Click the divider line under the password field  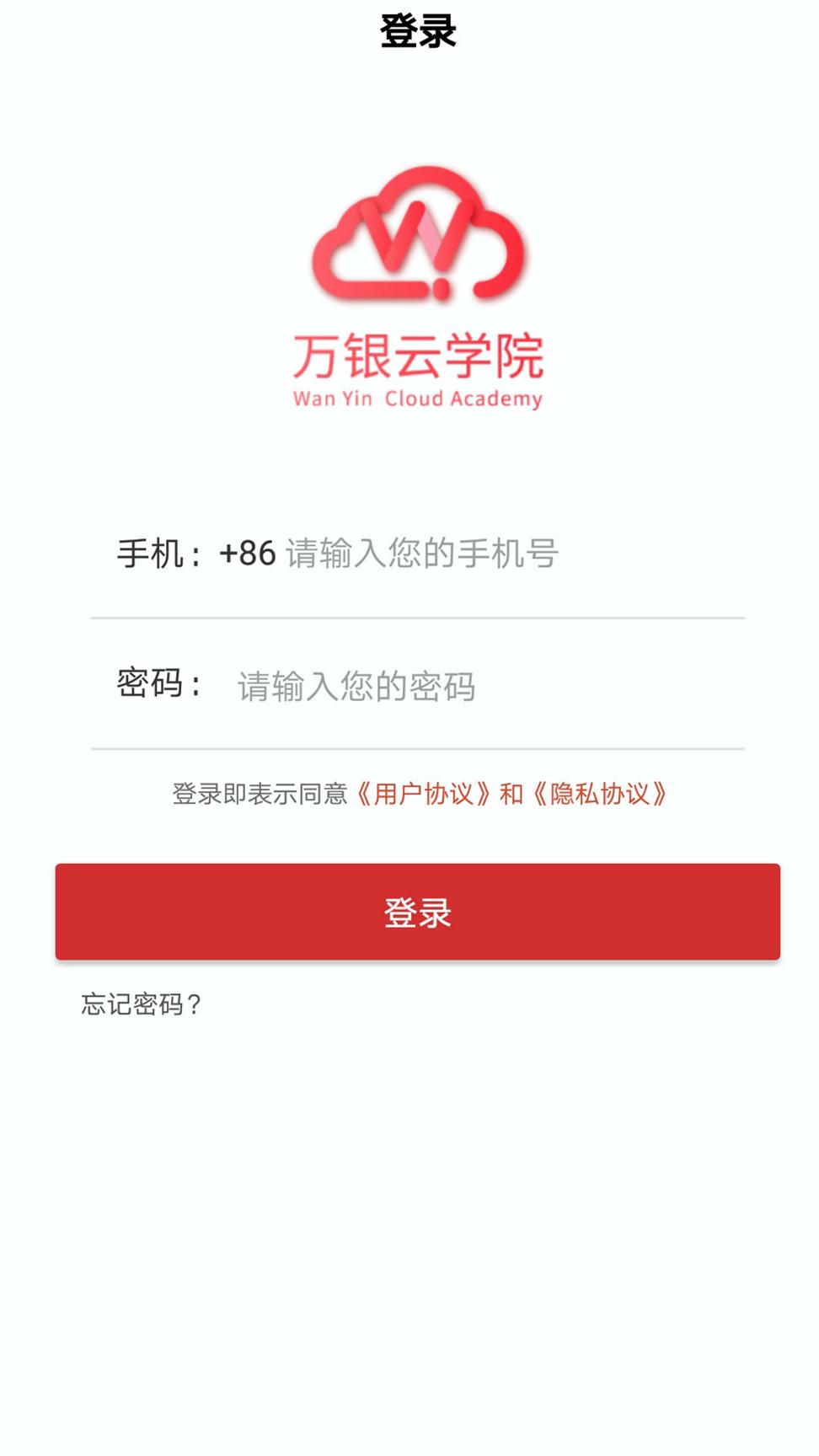coord(419,748)
